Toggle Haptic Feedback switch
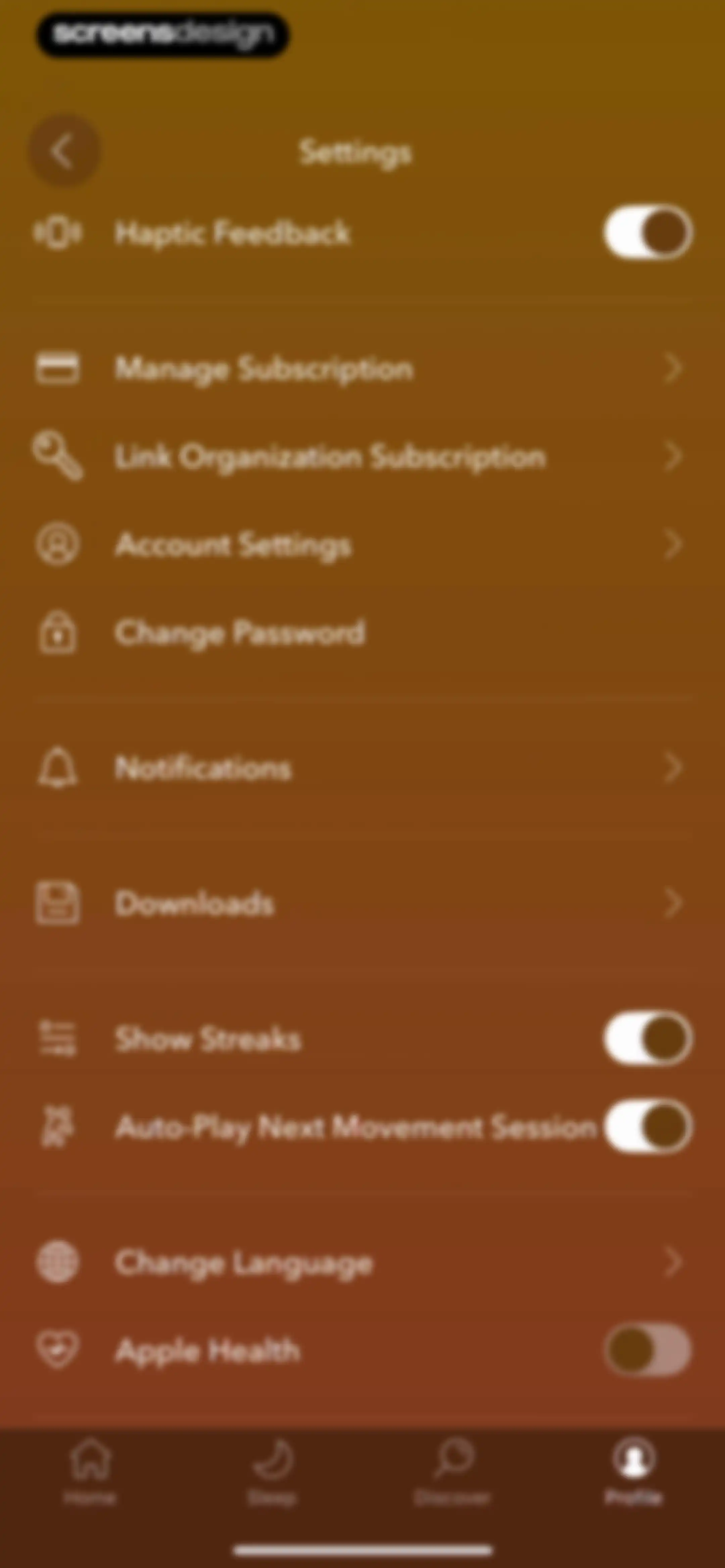Viewport: 725px width, 1568px height. (648, 233)
